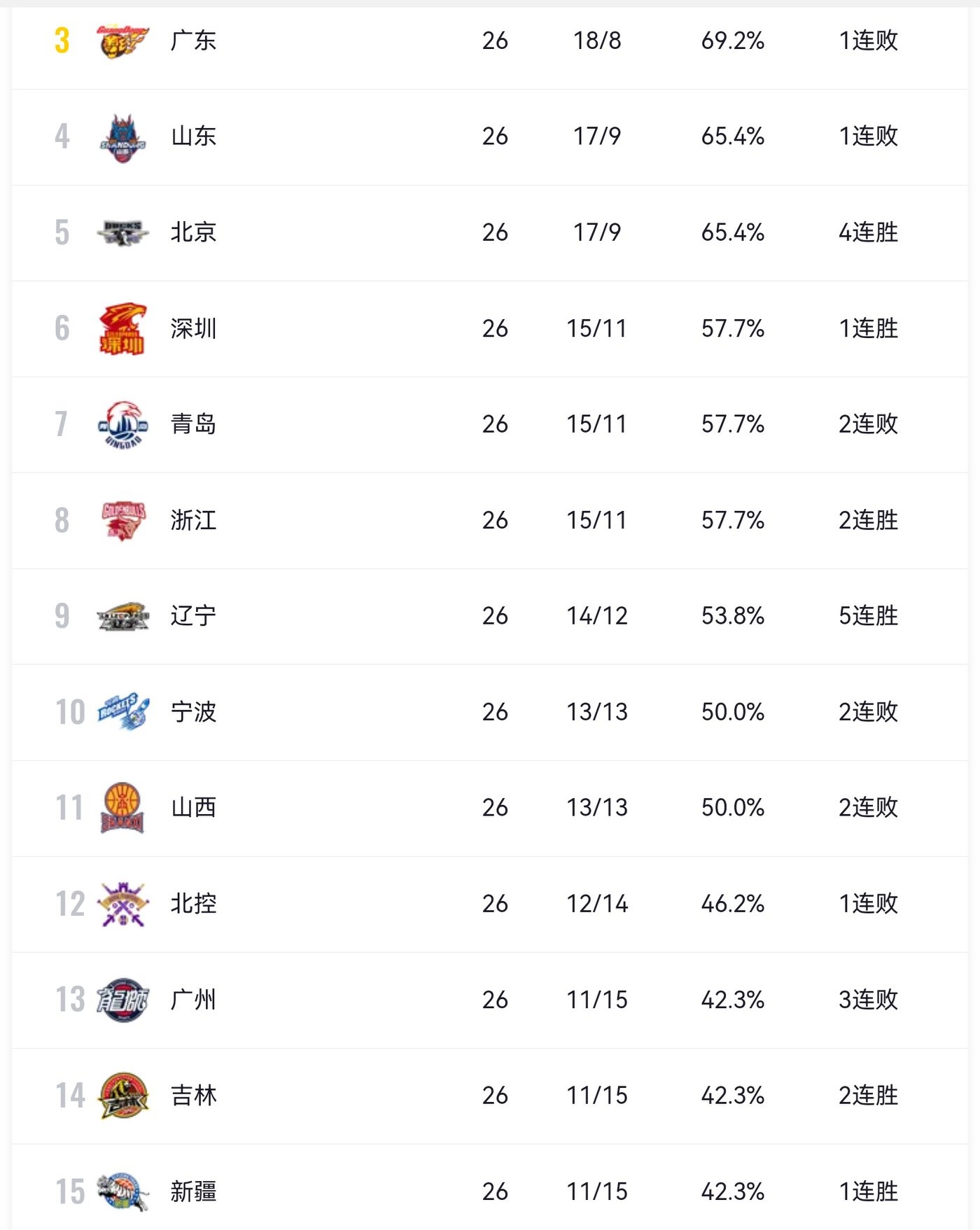This screenshot has height=1230, width=980.
Task: Open the 新疆 team row
Action: point(193,1191)
